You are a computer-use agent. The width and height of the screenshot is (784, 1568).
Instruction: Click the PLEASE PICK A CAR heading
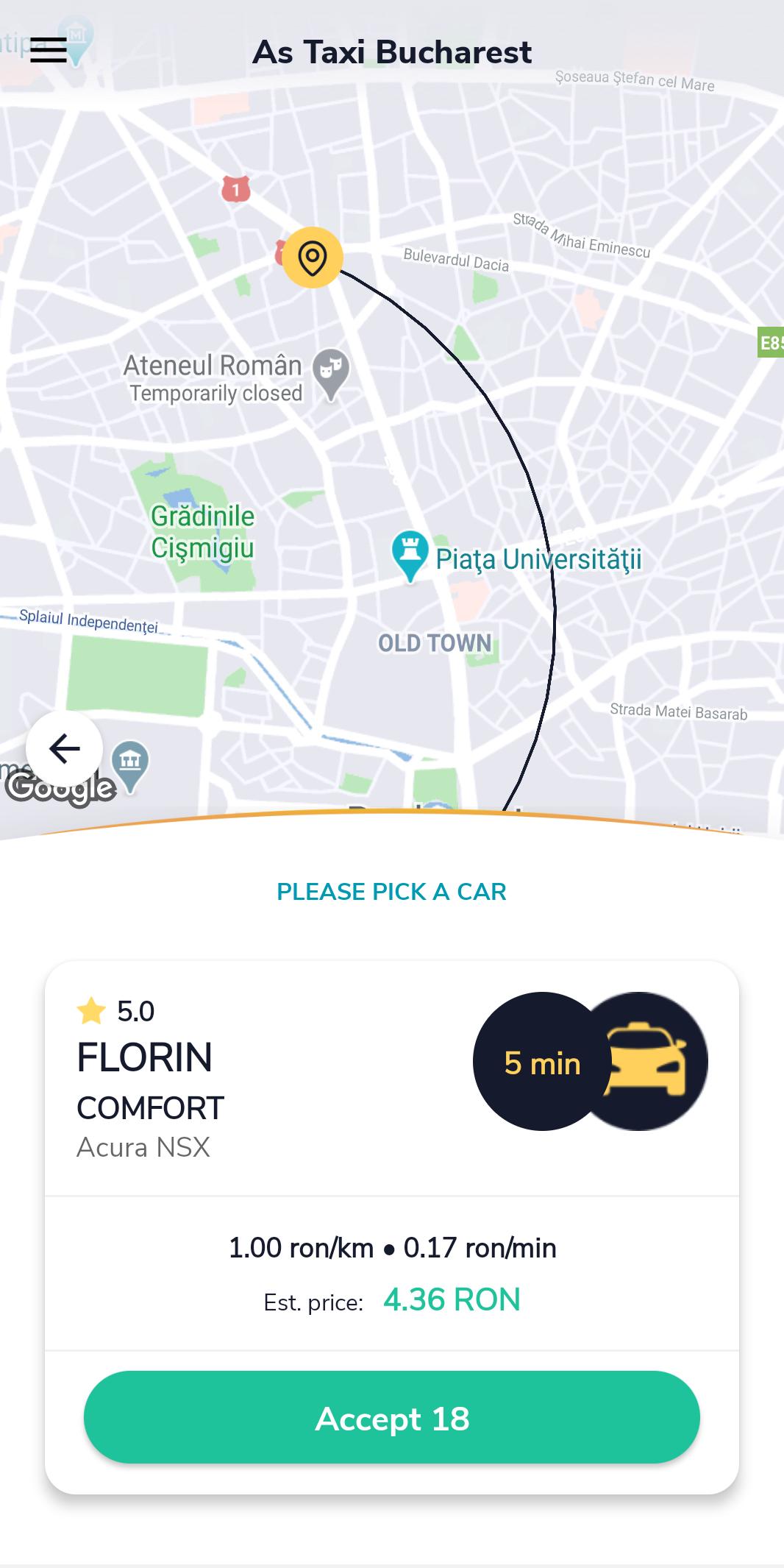tap(391, 891)
